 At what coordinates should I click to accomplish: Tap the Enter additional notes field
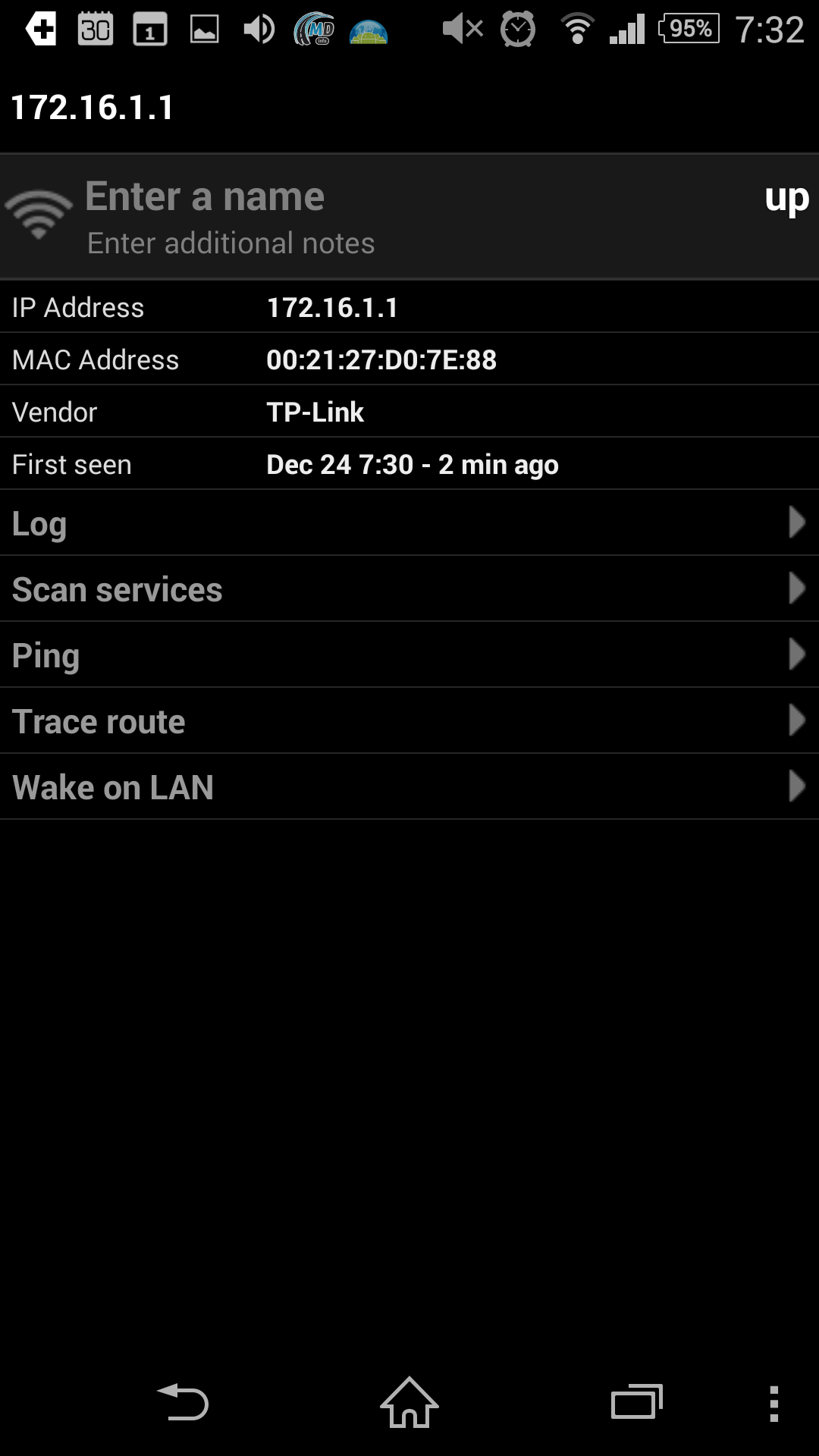(231, 243)
